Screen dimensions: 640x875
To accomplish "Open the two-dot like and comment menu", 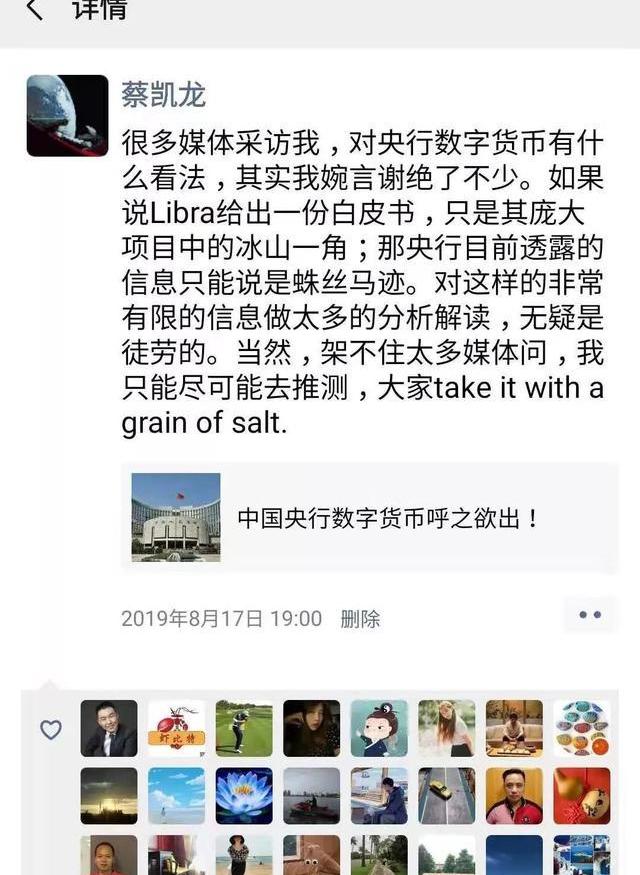I will click(x=589, y=615).
